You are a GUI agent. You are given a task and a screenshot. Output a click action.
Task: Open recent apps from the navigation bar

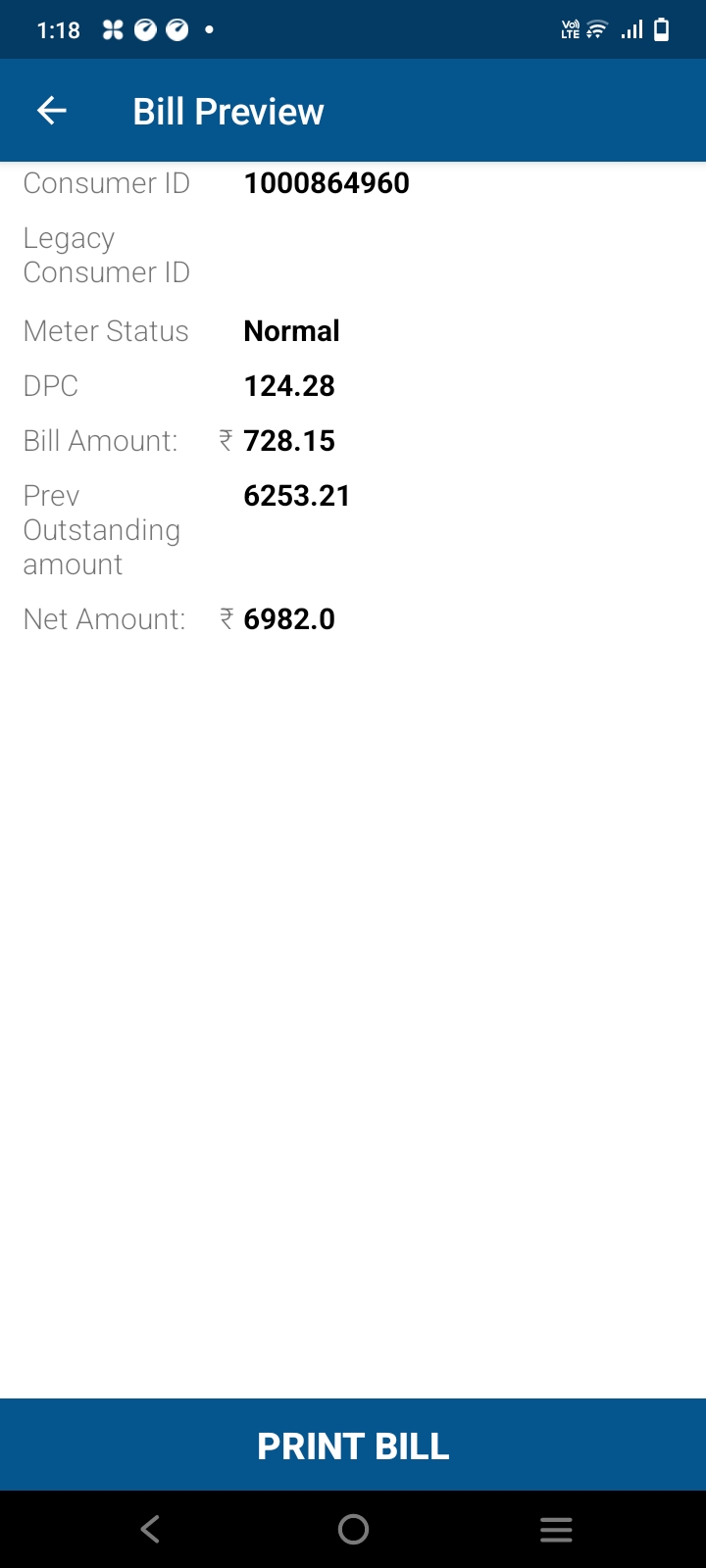click(556, 1530)
